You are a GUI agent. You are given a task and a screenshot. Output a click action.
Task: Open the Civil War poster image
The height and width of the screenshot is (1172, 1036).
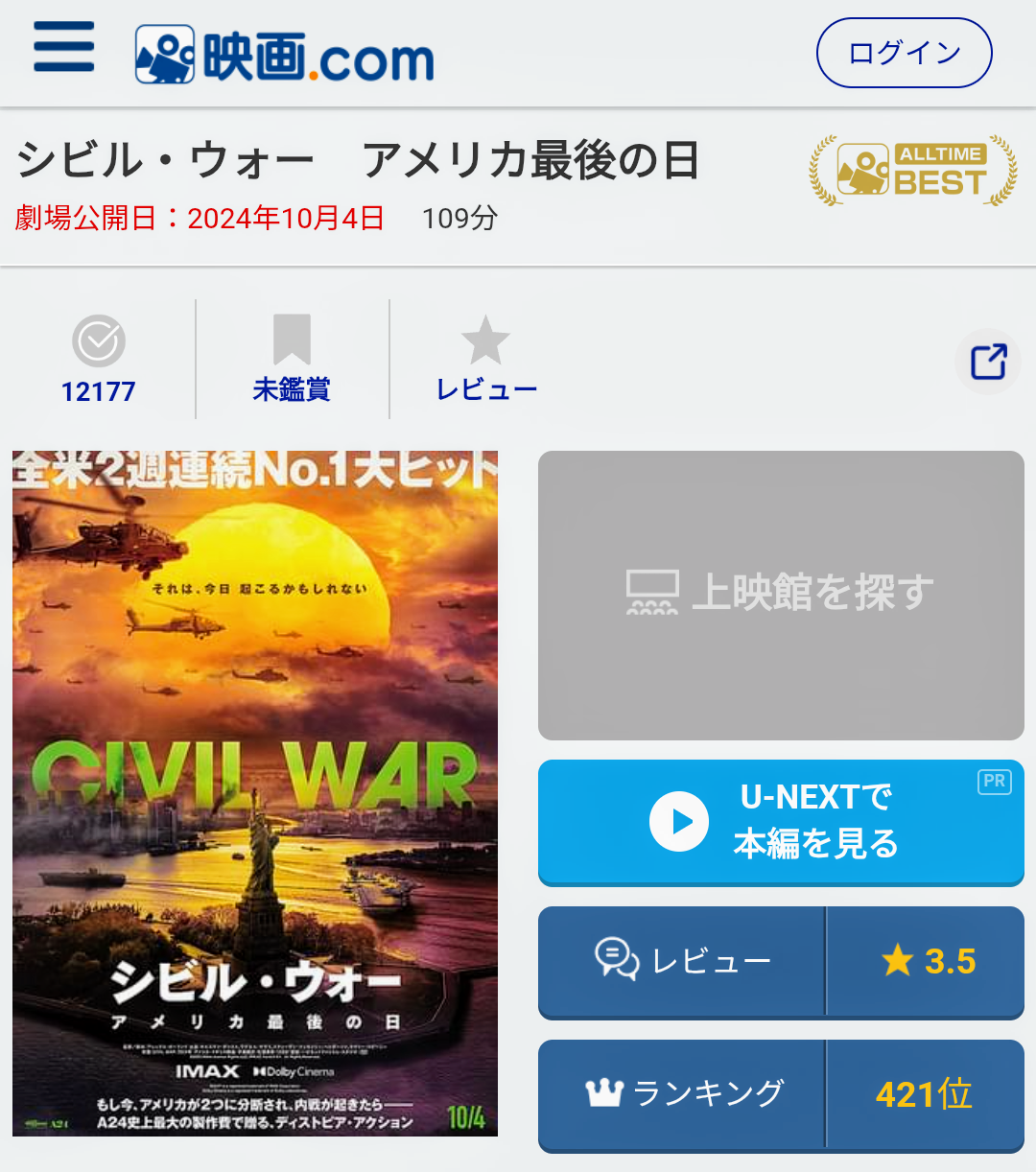[x=255, y=793]
